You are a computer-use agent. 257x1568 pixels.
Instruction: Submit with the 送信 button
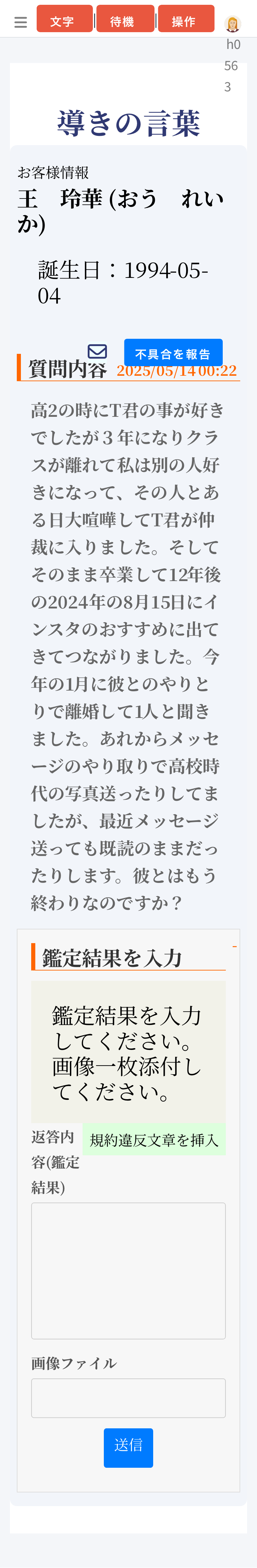click(128, 1447)
